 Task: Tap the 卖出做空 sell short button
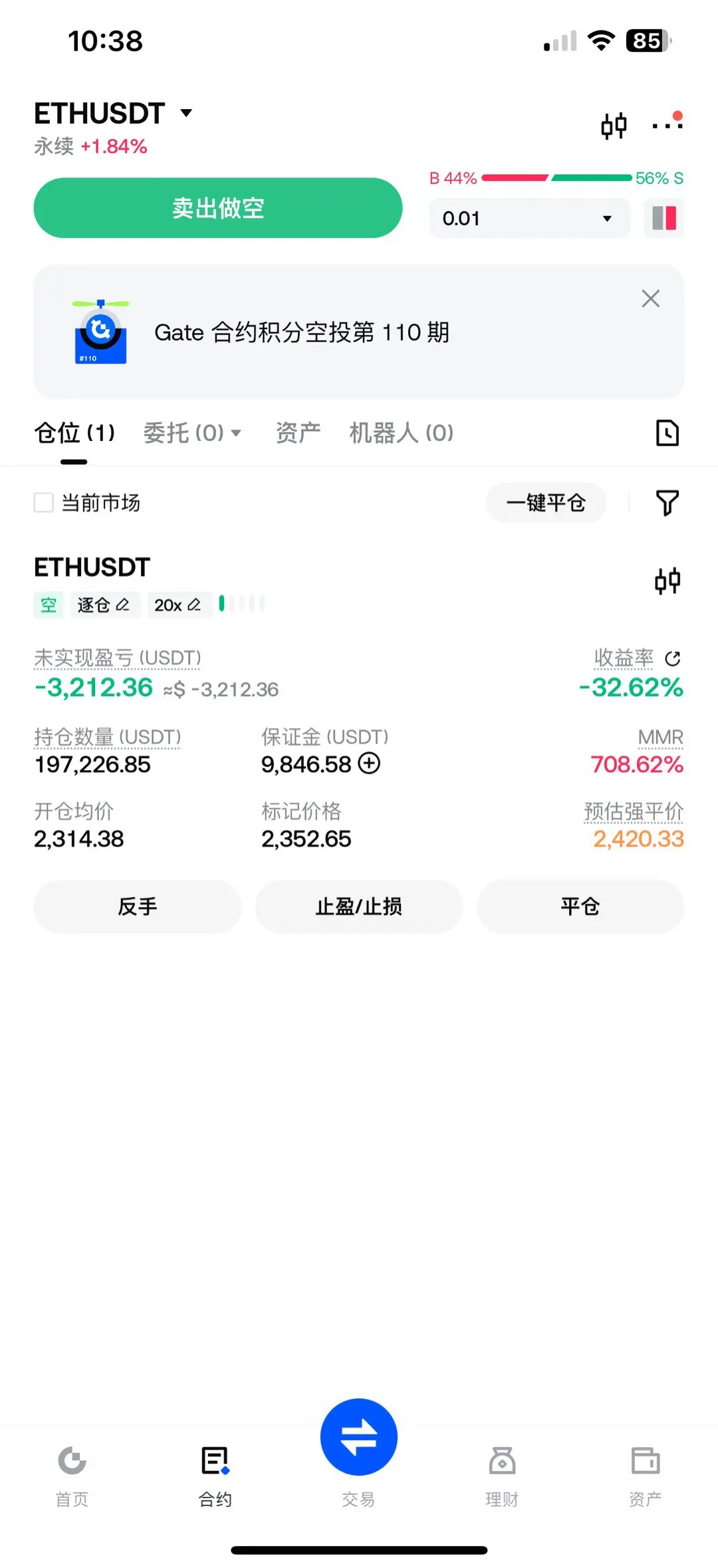coord(218,208)
